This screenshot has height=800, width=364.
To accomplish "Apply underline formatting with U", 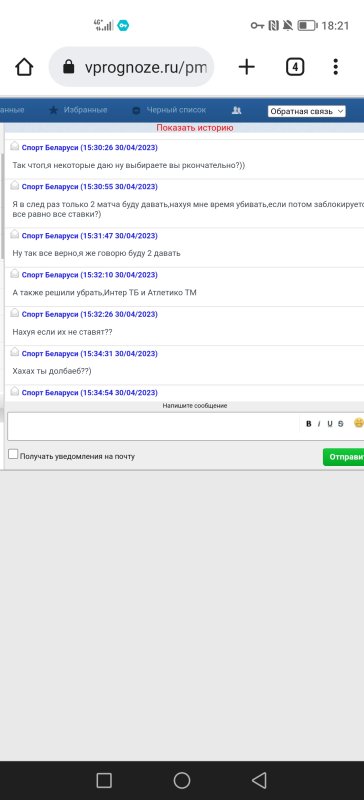I will [330, 424].
